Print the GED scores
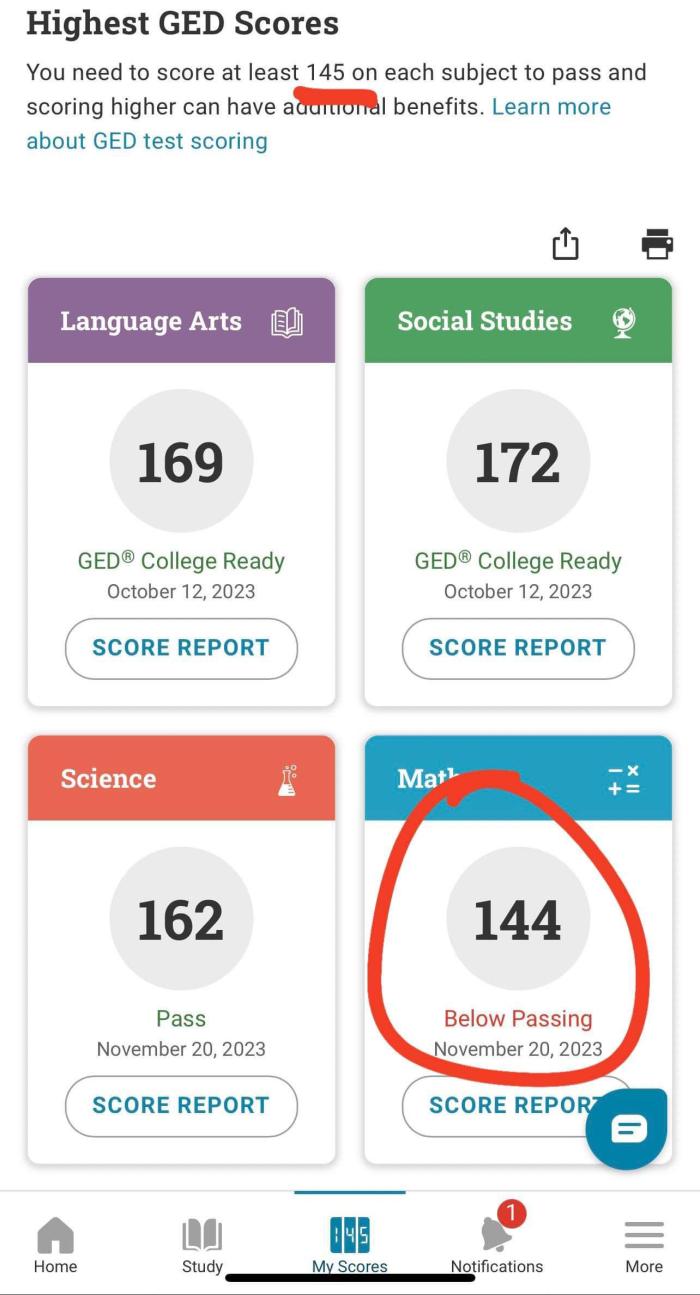Image resolution: width=700 pixels, height=1295 pixels. (656, 244)
